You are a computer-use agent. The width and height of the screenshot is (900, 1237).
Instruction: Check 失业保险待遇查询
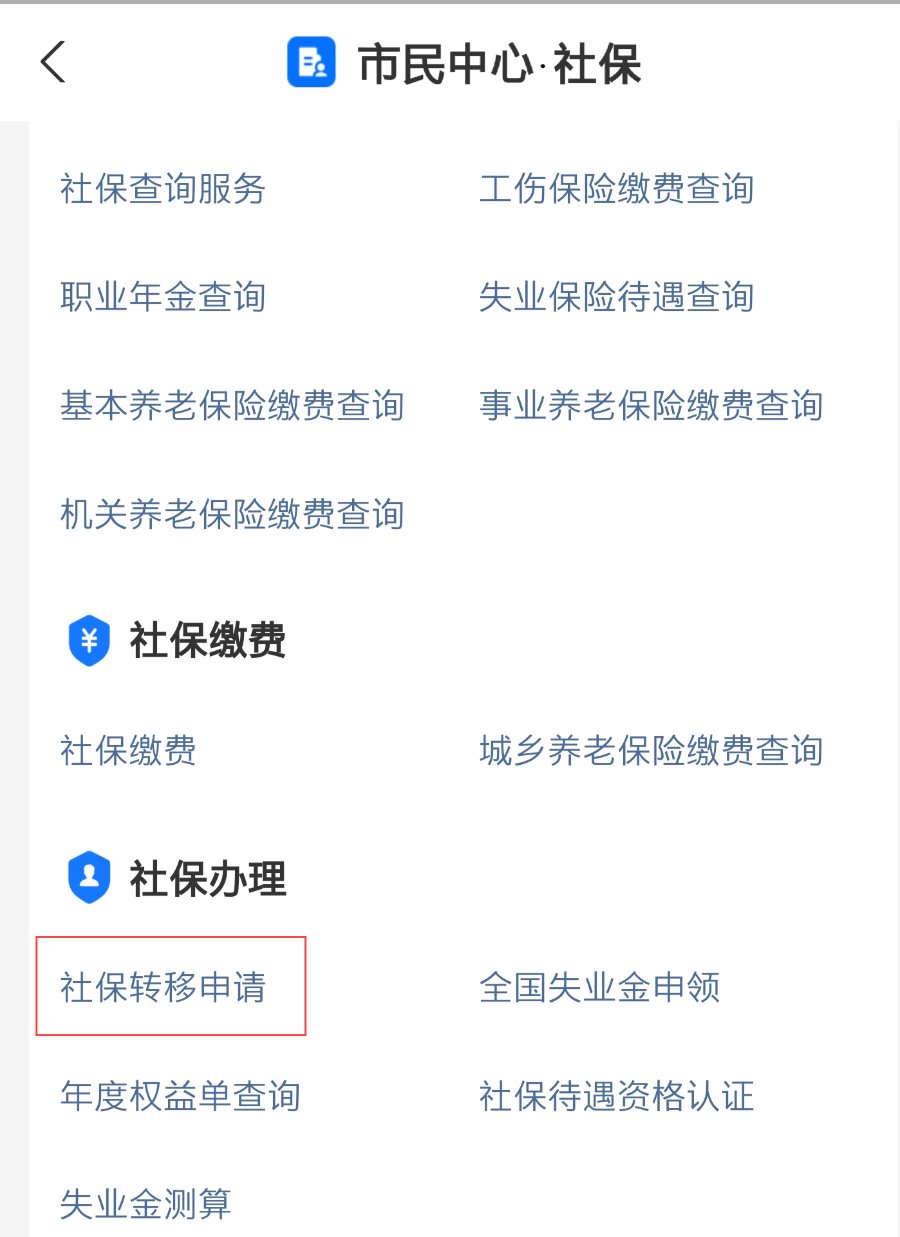pyautogui.click(x=616, y=297)
